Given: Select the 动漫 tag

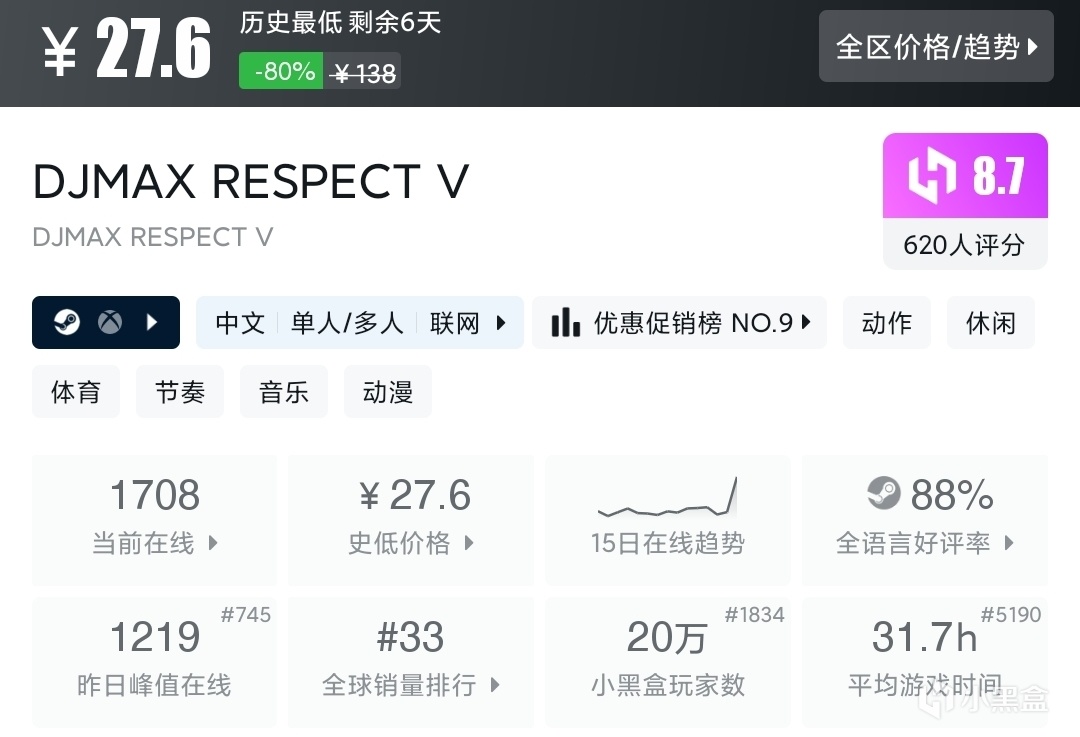Looking at the screenshot, I should pos(388,391).
